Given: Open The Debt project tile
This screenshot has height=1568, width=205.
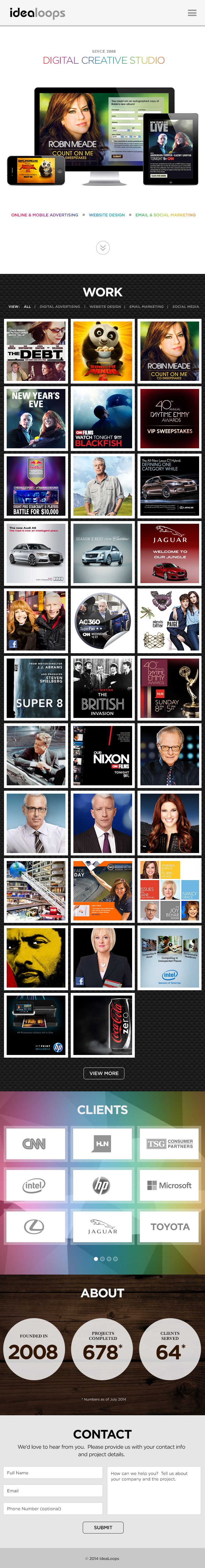Looking at the screenshot, I should tap(36, 351).
